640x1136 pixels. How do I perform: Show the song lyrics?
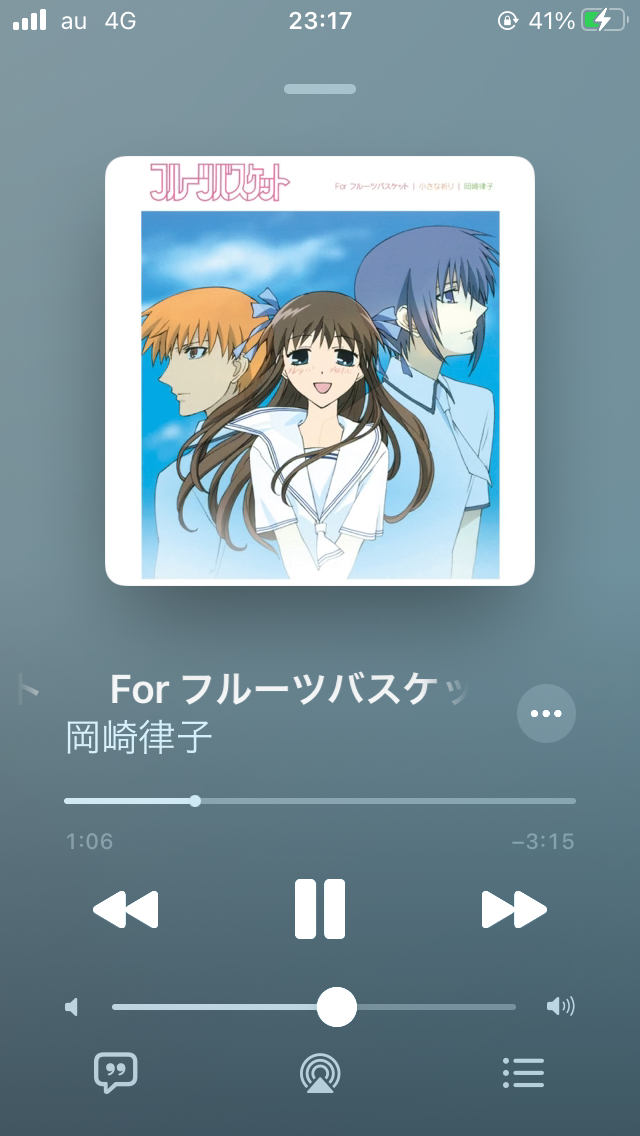point(116,1072)
